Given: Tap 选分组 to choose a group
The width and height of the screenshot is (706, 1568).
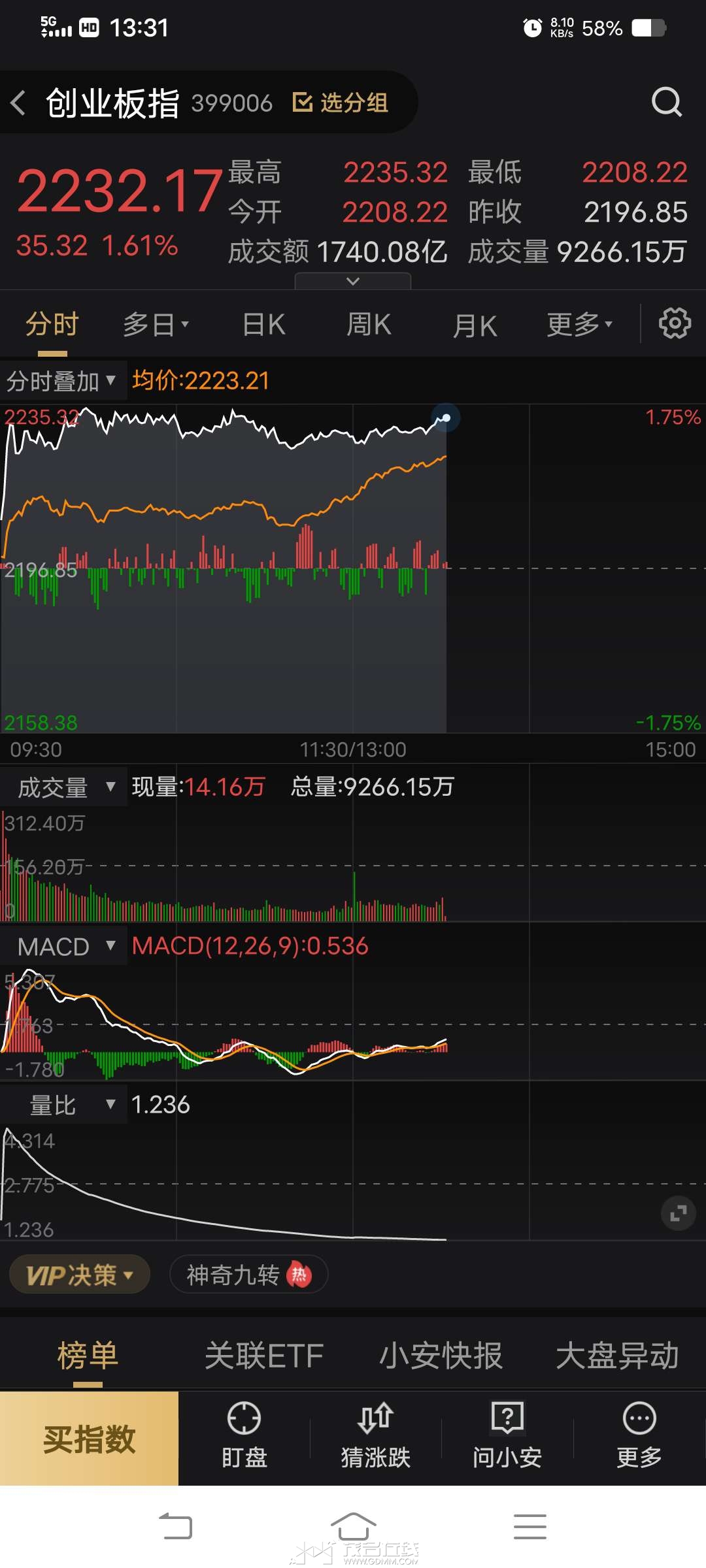Looking at the screenshot, I should (340, 103).
